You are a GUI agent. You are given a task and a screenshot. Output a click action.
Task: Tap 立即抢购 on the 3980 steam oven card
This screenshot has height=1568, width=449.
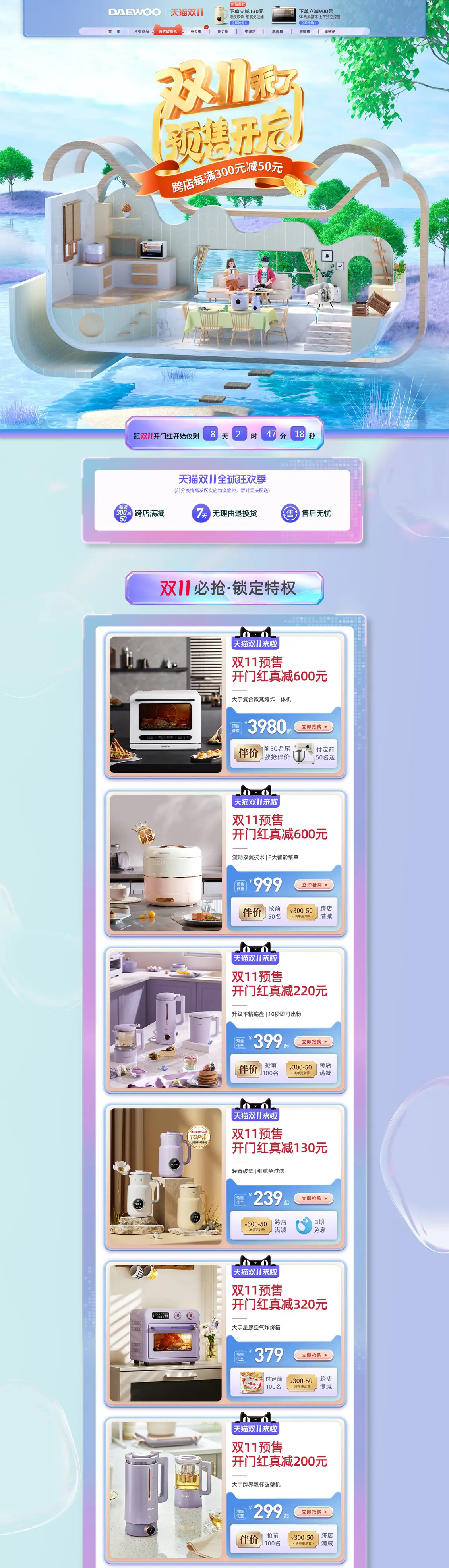pyautogui.click(x=314, y=726)
